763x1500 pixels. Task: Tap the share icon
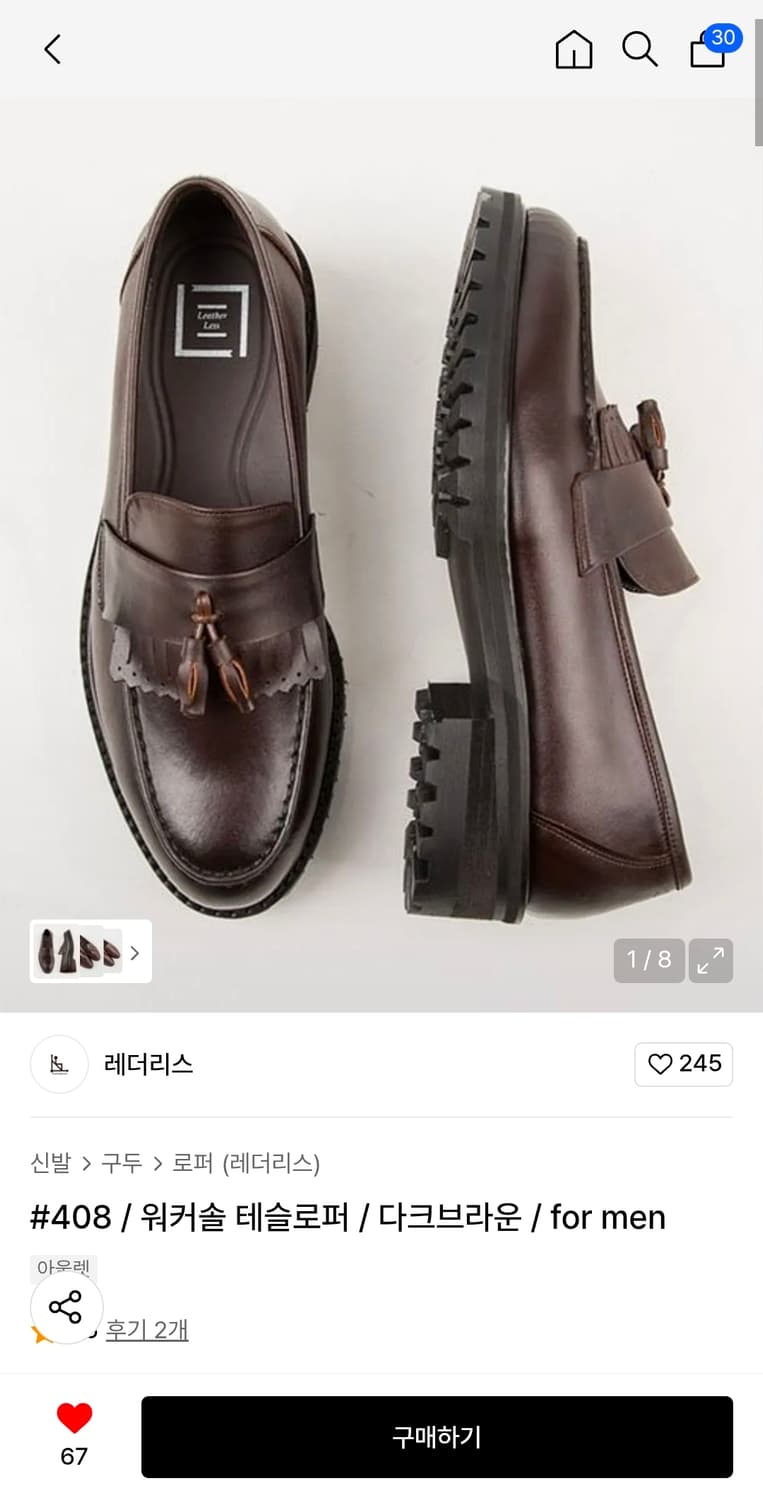tap(66, 1307)
